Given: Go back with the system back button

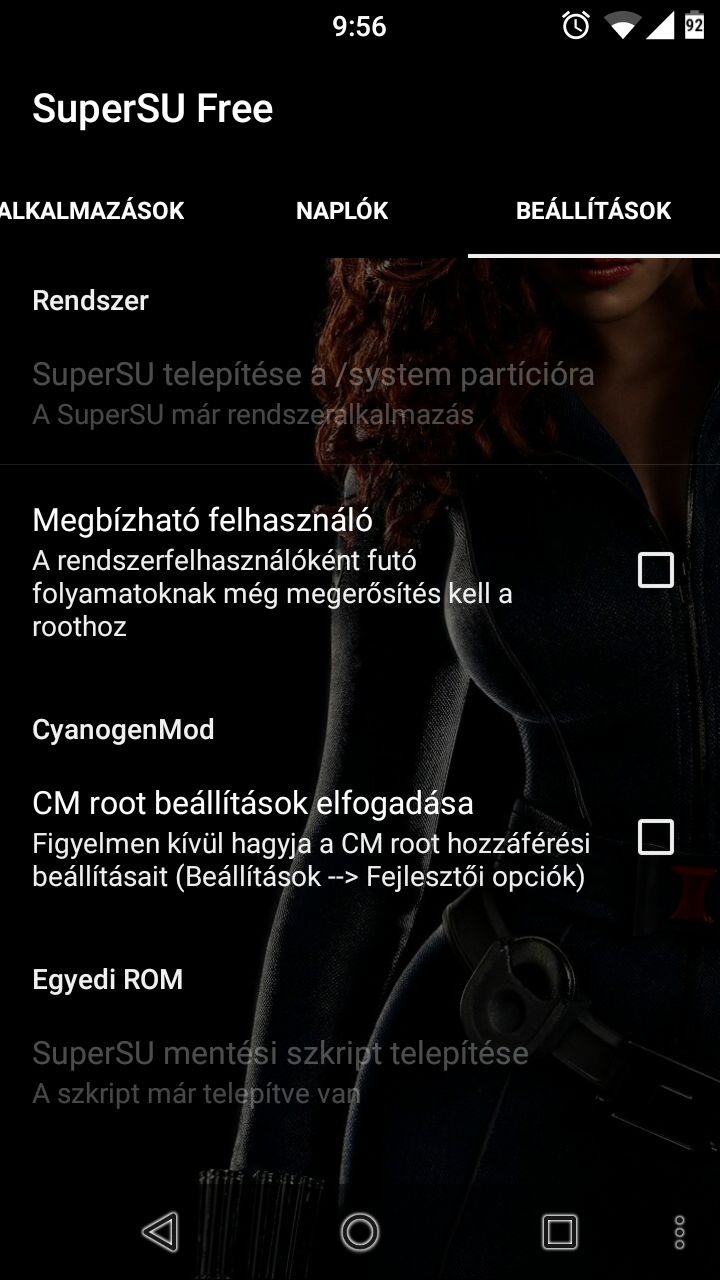Looking at the screenshot, I should pyautogui.click(x=160, y=1231).
